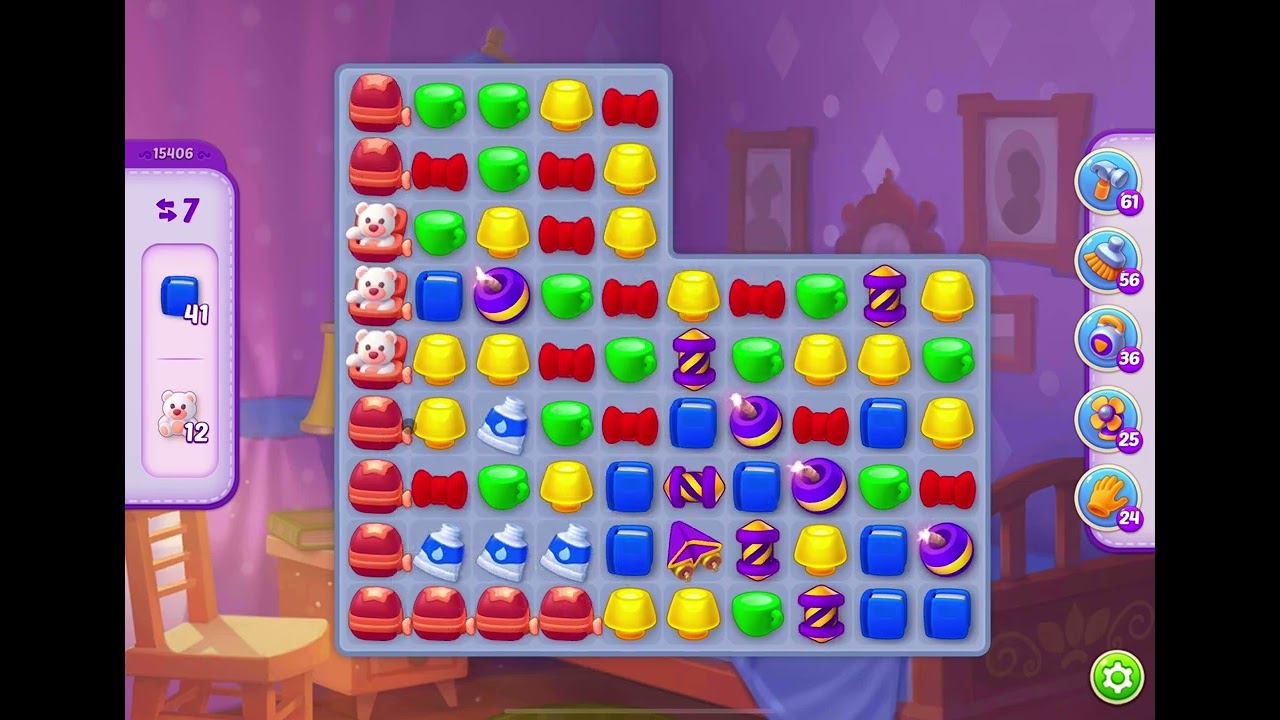The image size is (1280, 720).
Task: Select the booster showing 36 remaining
Action: click(x=1106, y=339)
